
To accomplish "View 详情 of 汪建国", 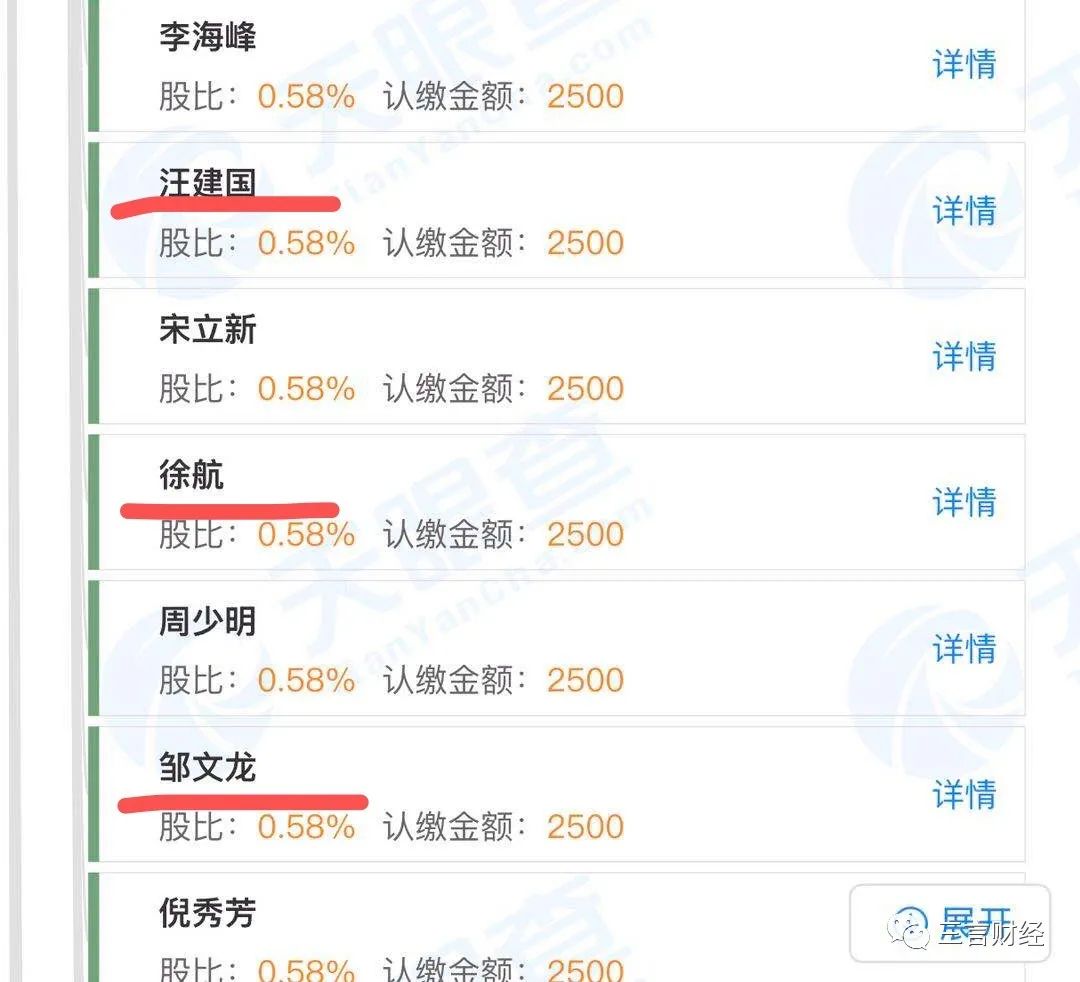I will point(964,211).
